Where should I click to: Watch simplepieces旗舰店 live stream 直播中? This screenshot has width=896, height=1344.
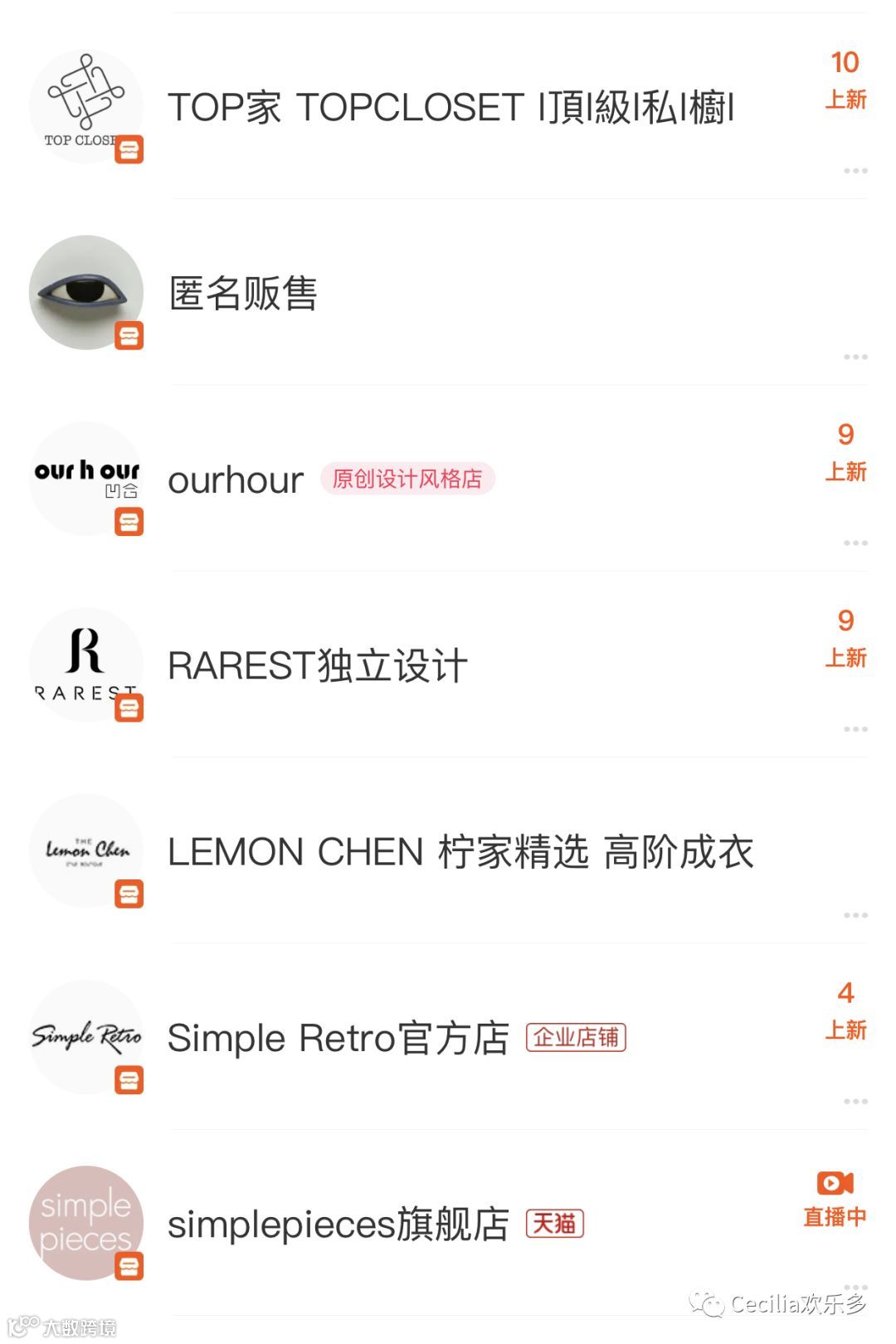point(835,1200)
